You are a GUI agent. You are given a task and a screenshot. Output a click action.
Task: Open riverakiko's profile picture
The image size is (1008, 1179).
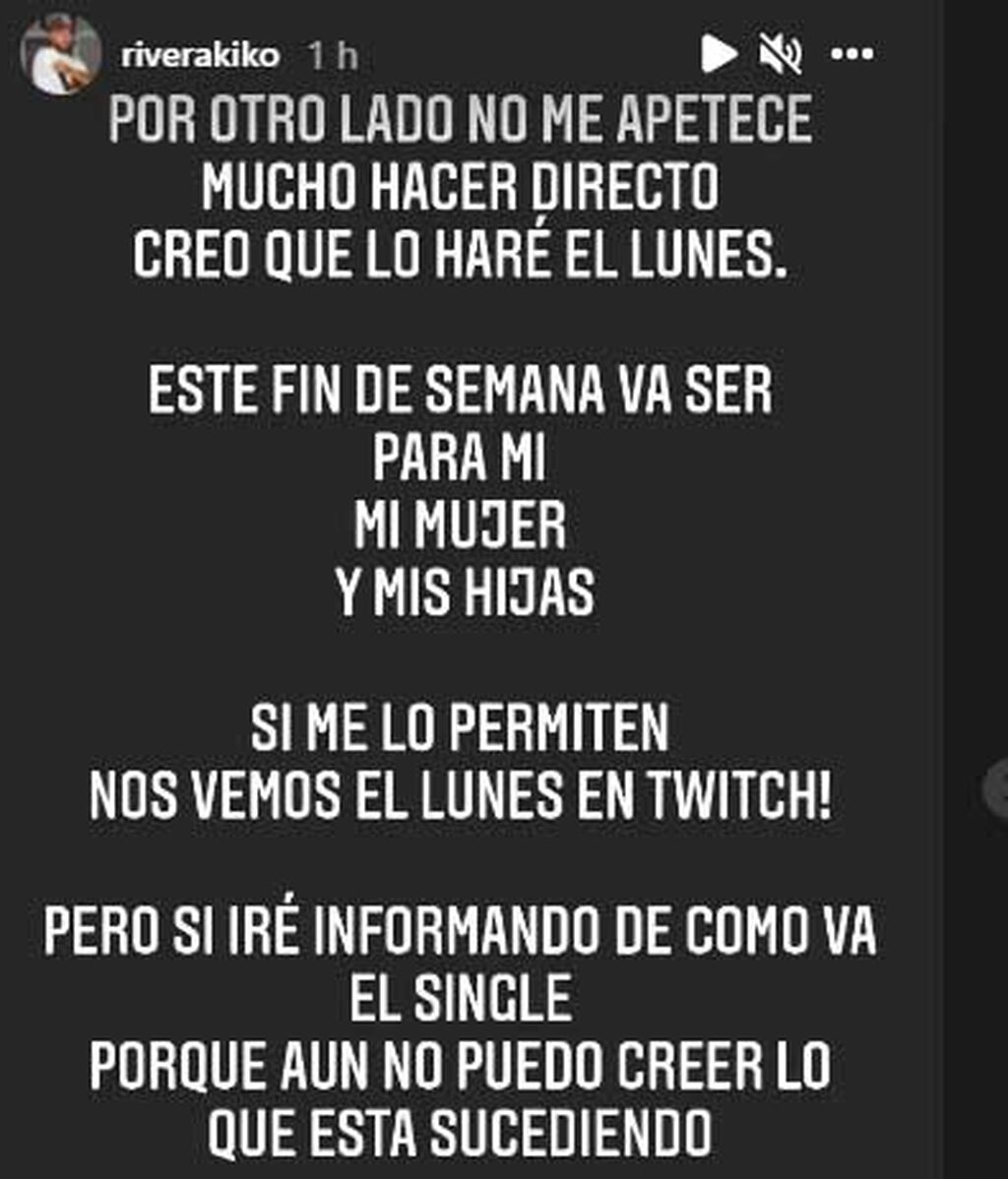point(61,54)
